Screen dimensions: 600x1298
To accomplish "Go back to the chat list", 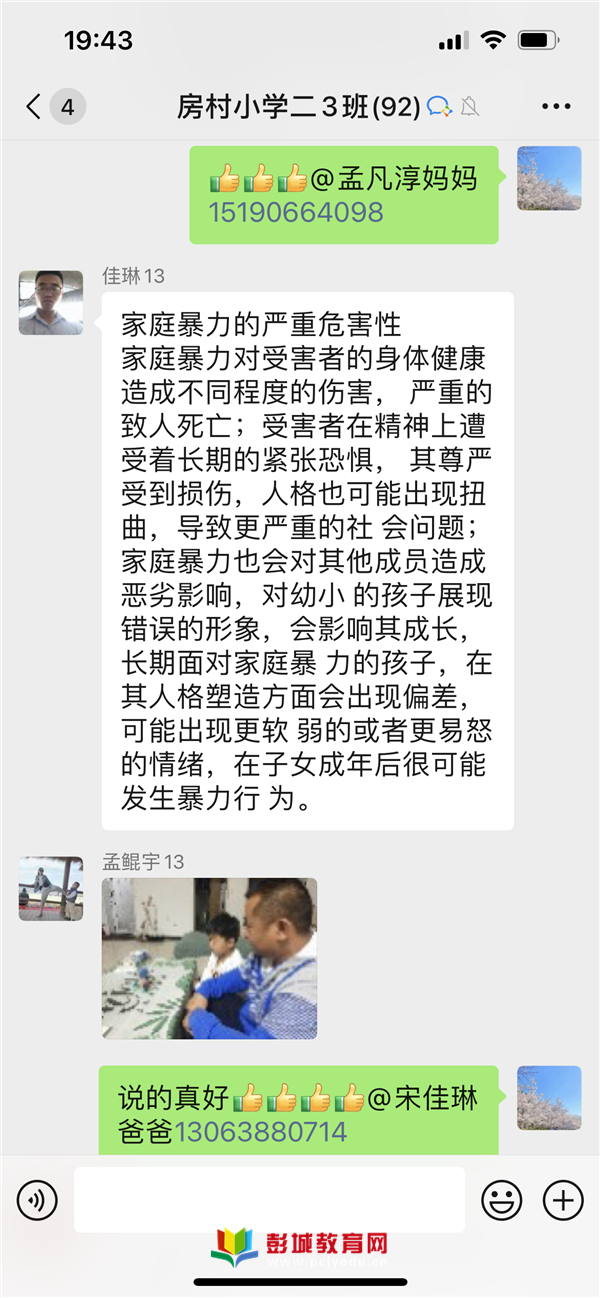I will 35,107.
